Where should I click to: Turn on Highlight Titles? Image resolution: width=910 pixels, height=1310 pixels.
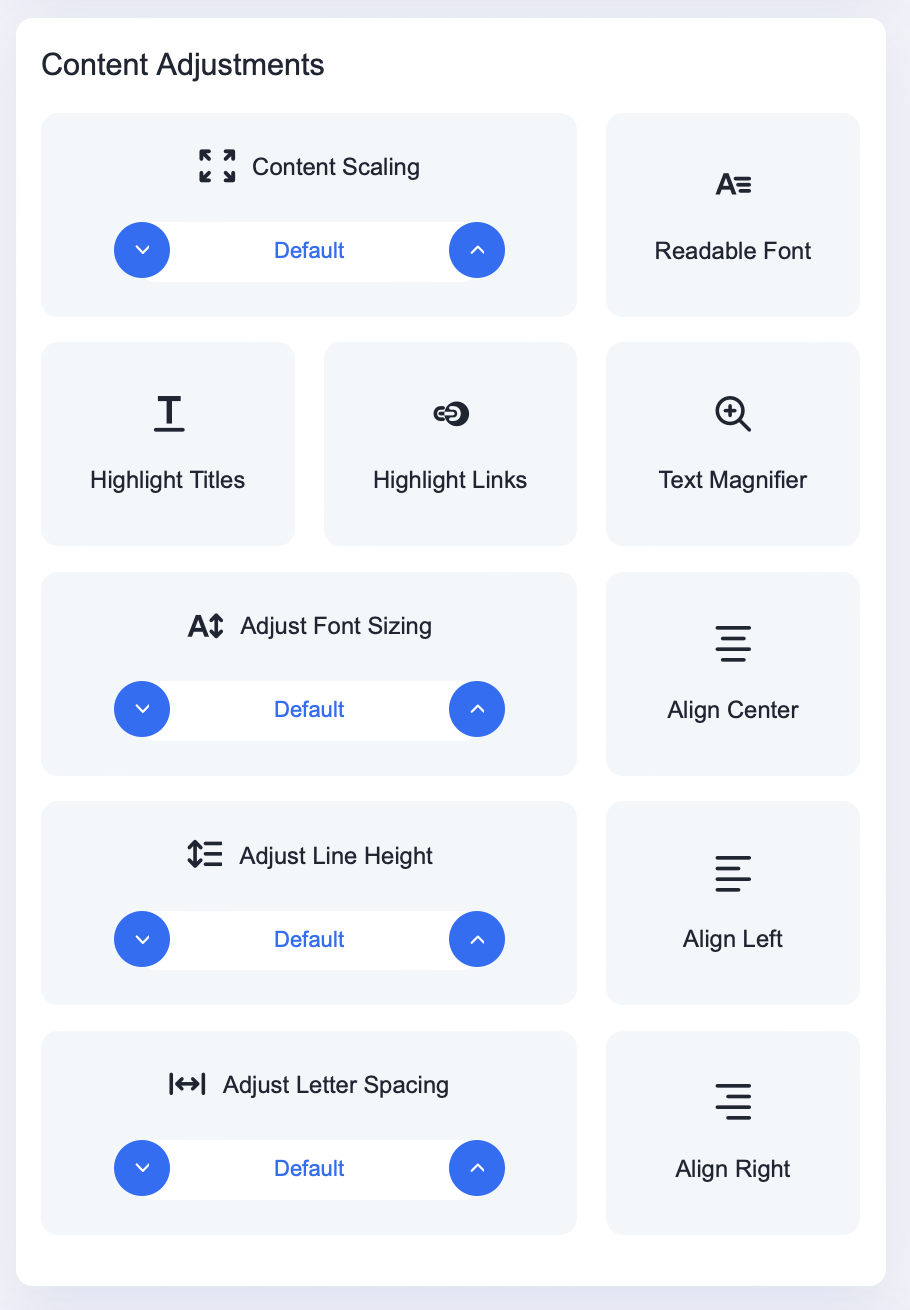168,444
